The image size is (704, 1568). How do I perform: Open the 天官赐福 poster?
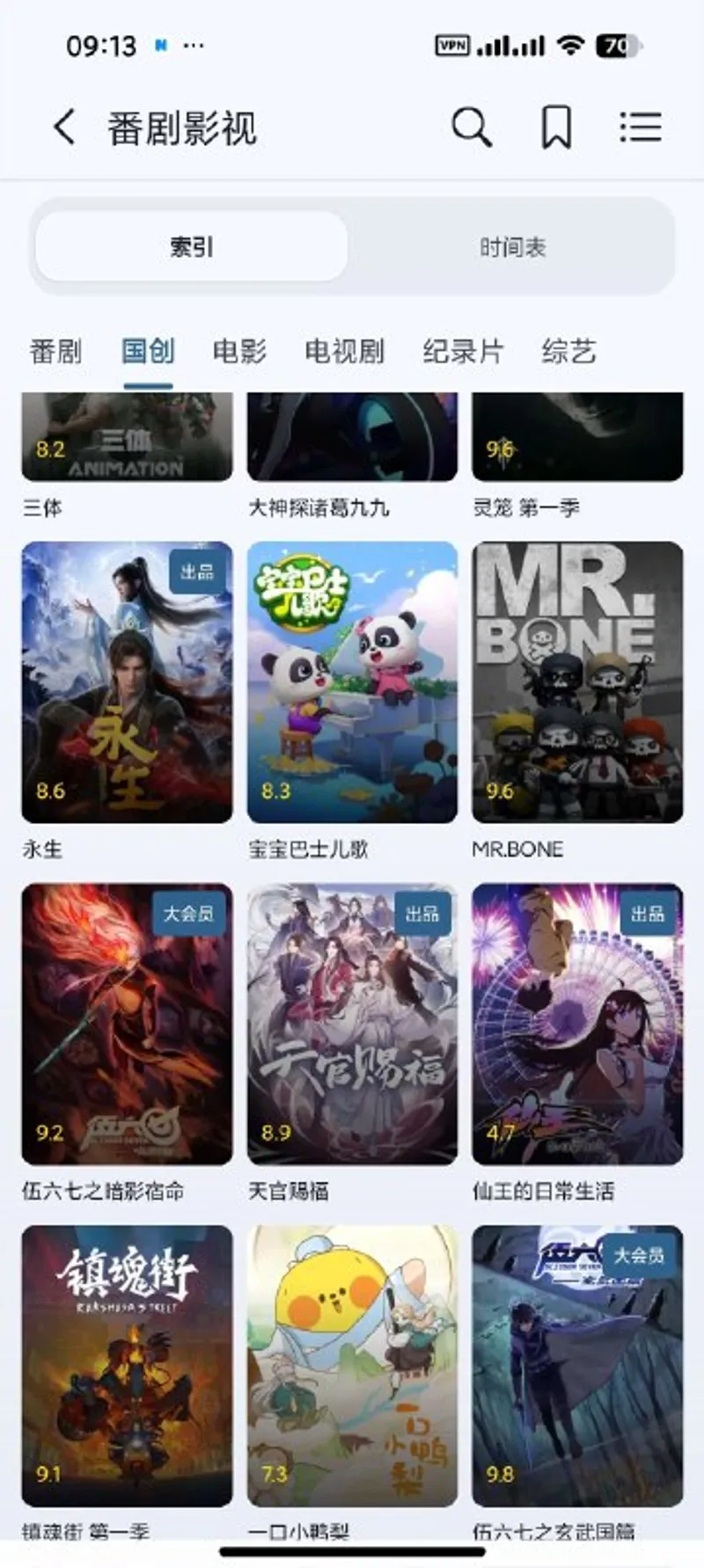click(x=352, y=1024)
